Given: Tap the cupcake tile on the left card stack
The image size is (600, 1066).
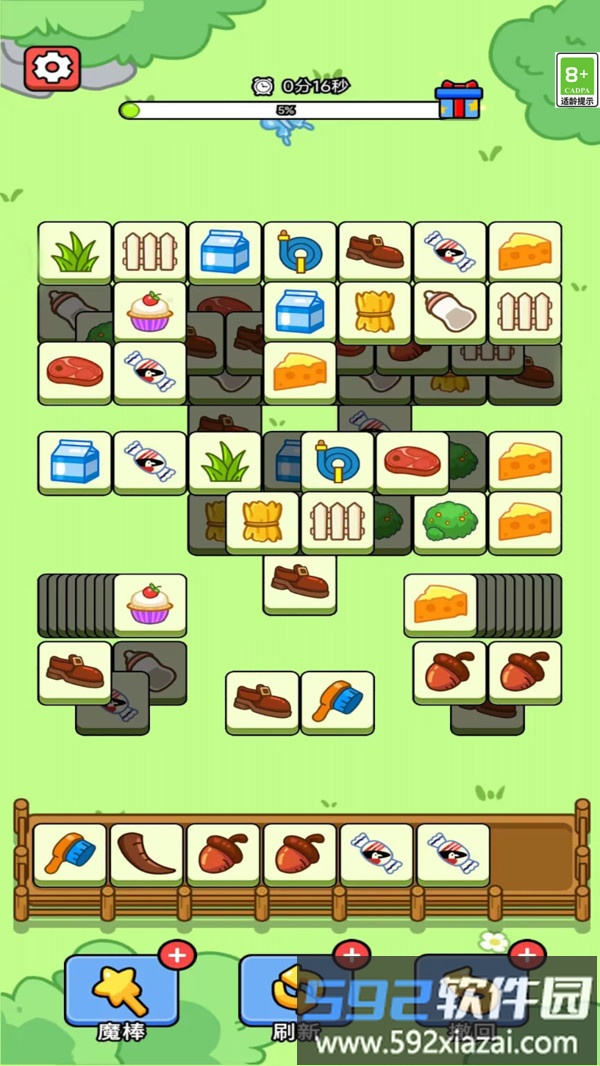Looking at the screenshot, I should click(150, 603).
